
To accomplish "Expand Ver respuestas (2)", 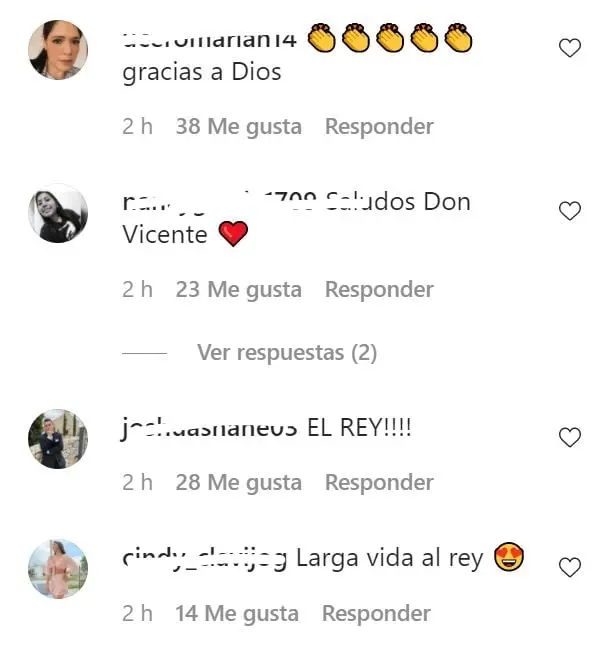I will (286, 353).
